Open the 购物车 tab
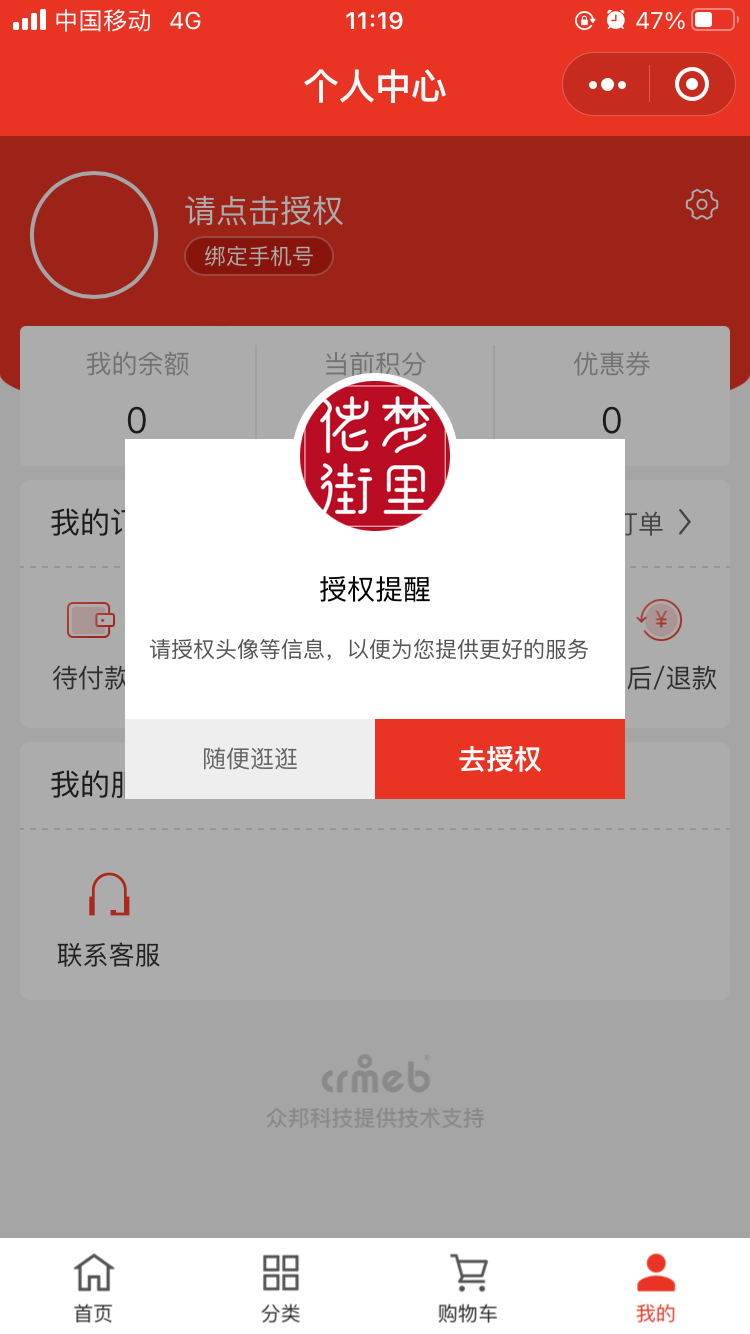 [468, 1288]
